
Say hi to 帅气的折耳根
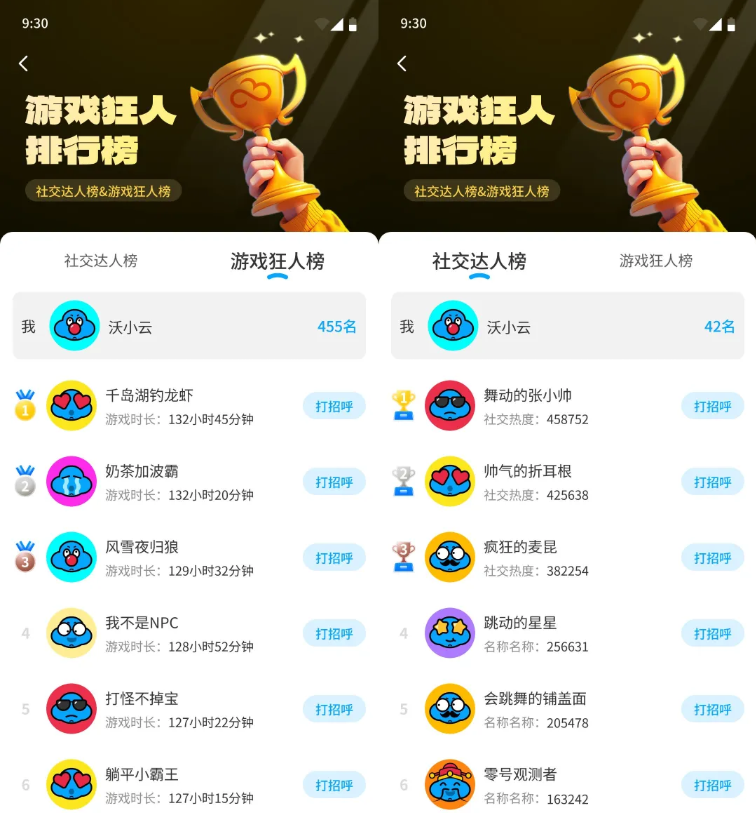coord(712,482)
